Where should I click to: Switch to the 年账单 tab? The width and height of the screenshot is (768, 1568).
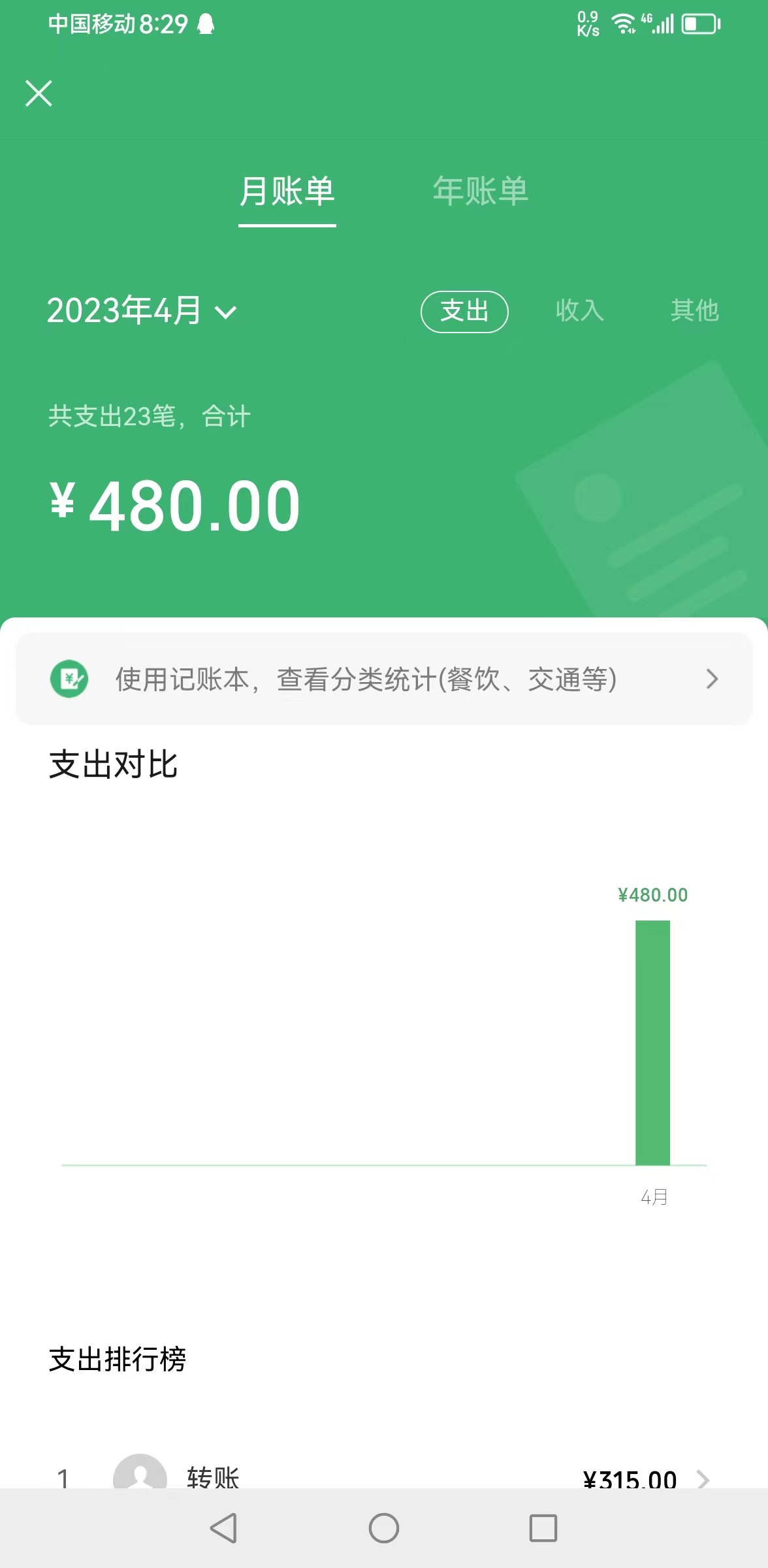coord(481,192)
